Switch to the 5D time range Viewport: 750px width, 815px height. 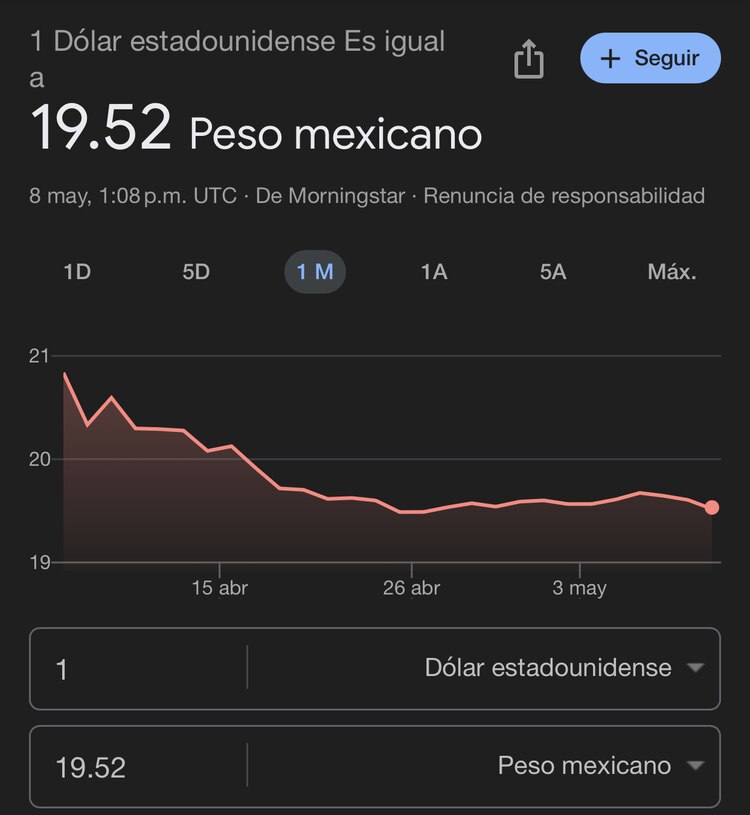point(196,271)
